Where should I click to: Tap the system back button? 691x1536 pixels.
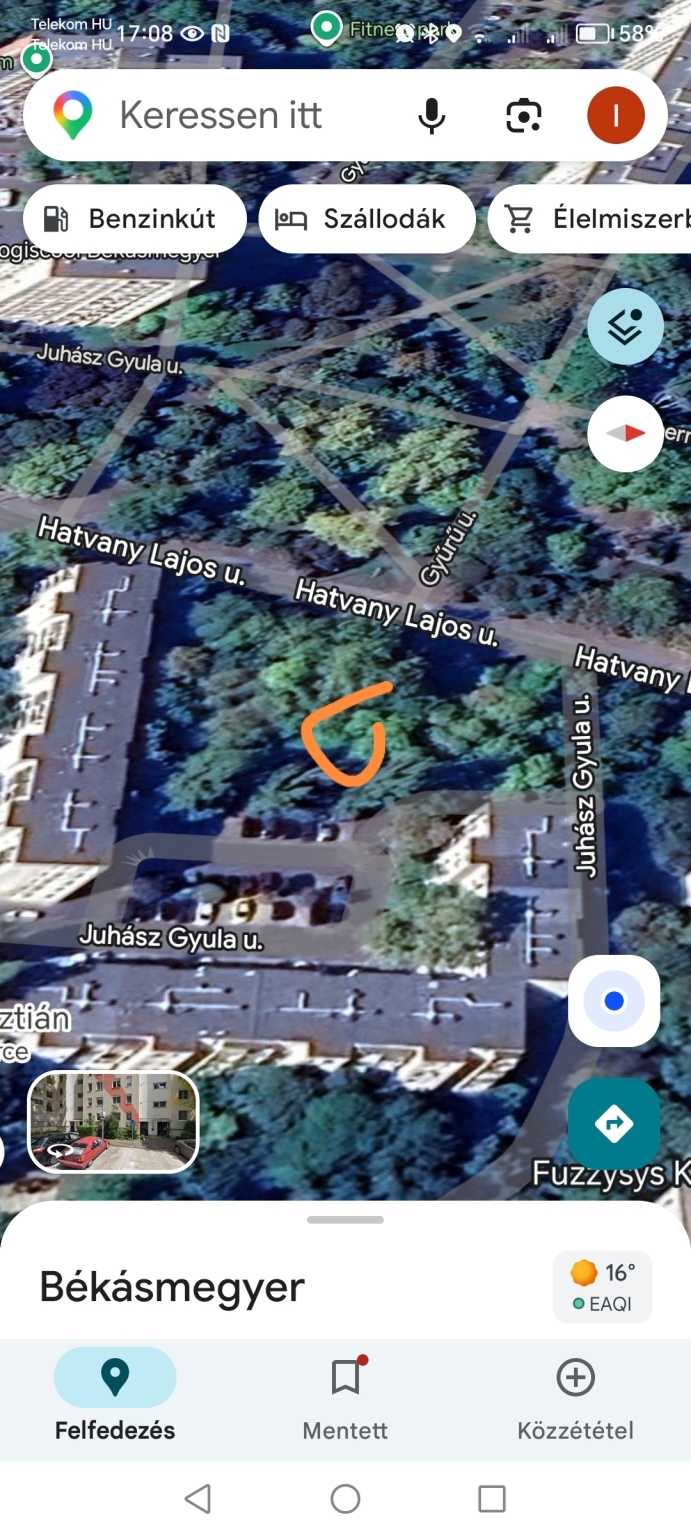(x=198, y=1498)
